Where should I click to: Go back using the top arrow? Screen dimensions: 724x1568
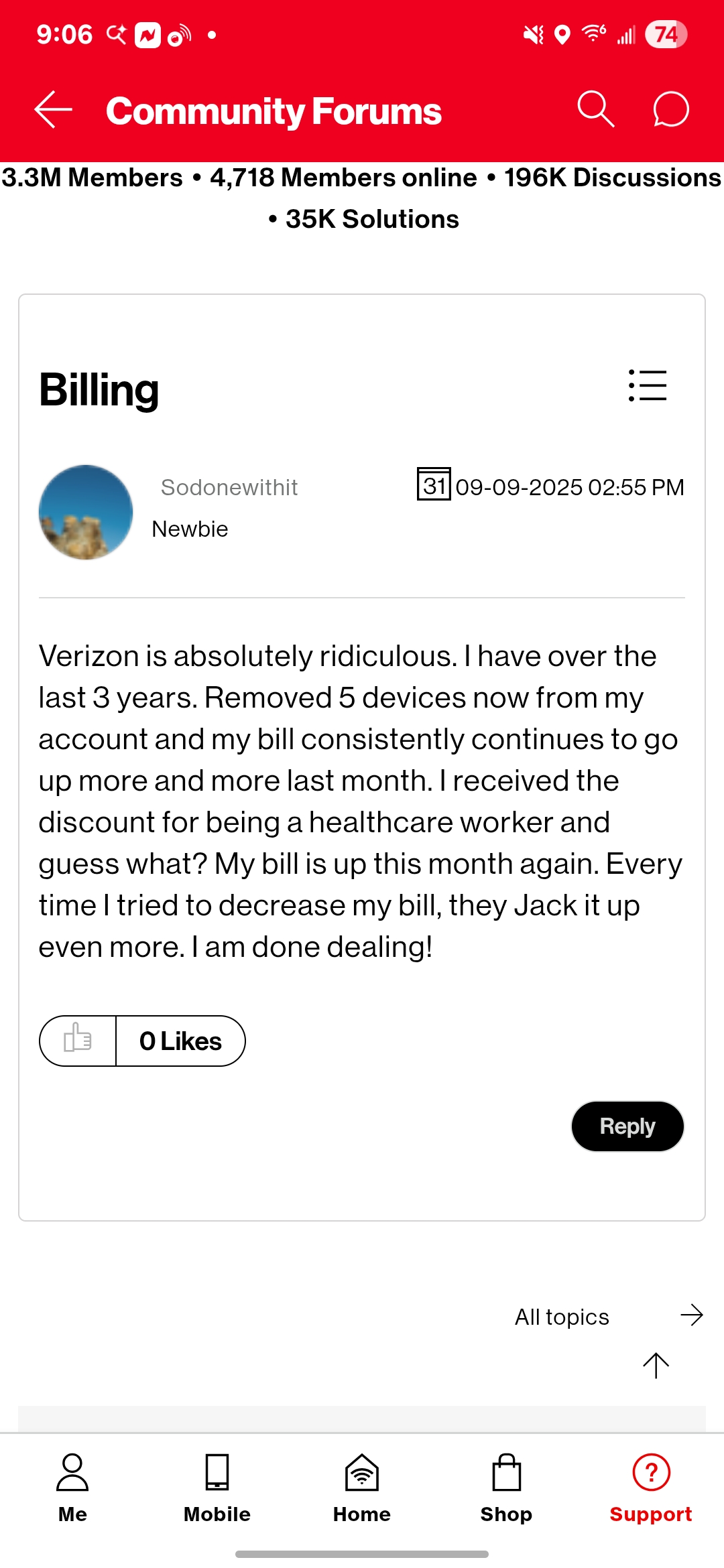(54, 110)
